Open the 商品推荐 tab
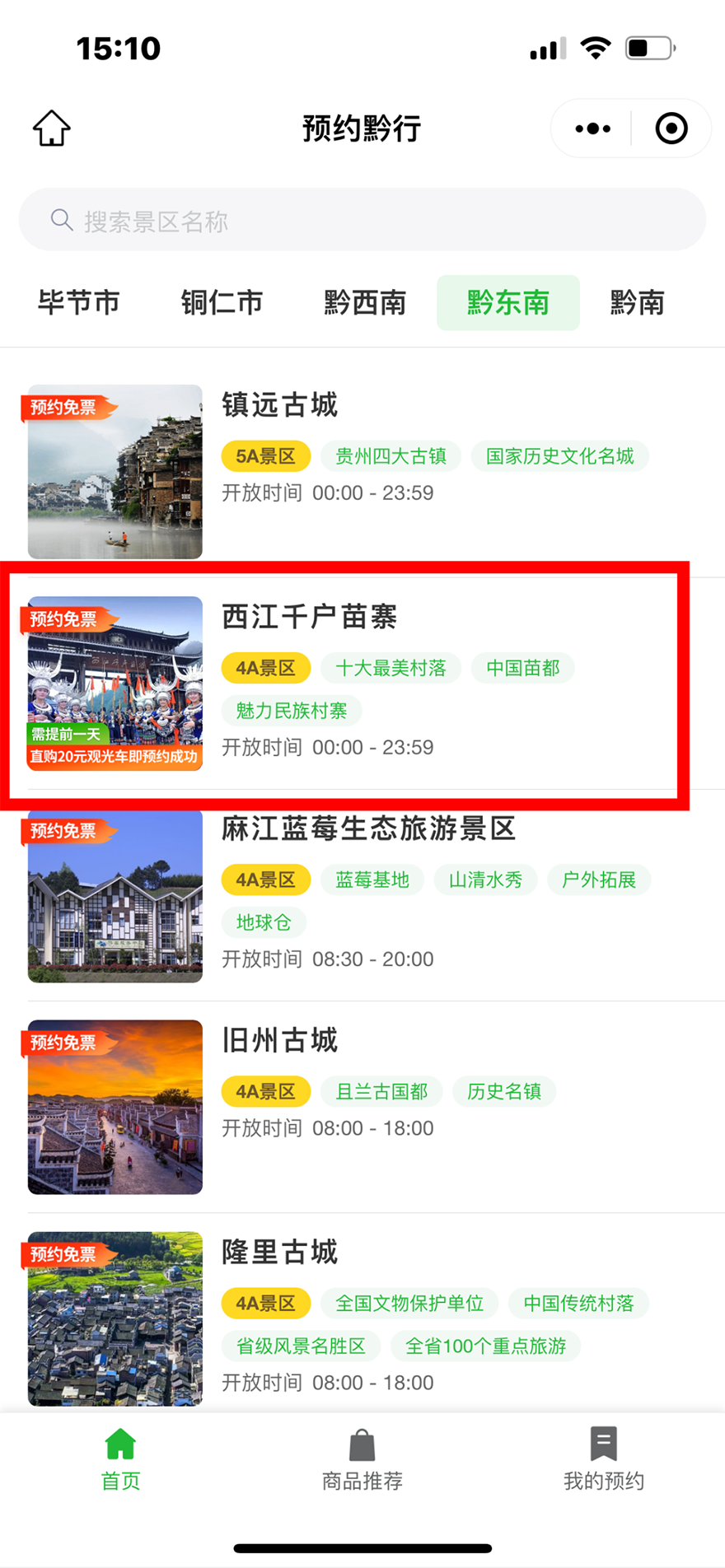 tap(362, 1459)
